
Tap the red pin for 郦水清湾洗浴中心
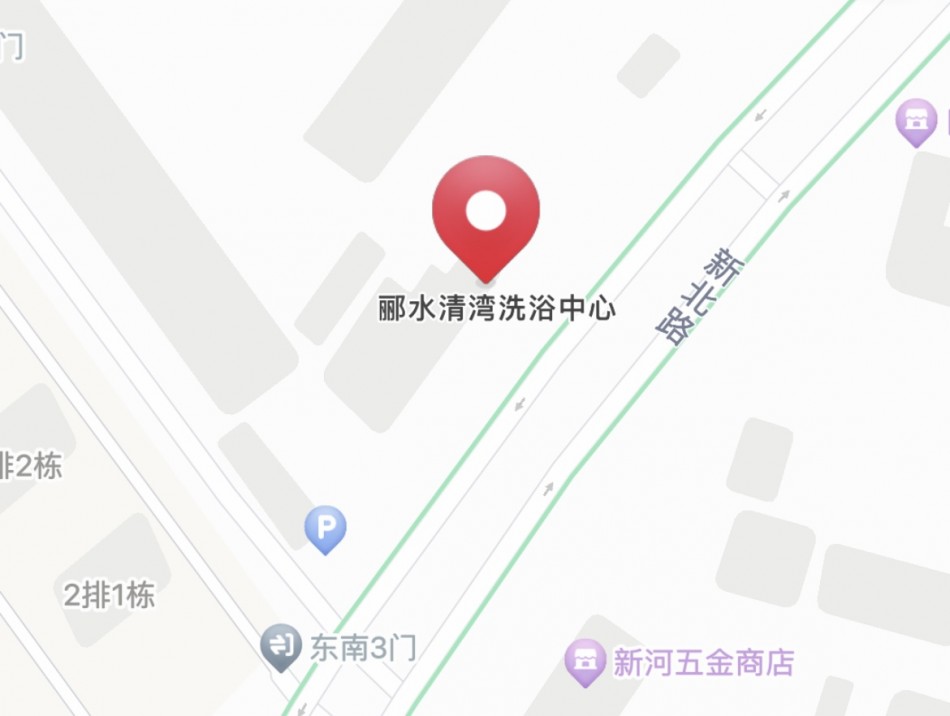pos(486,213)
